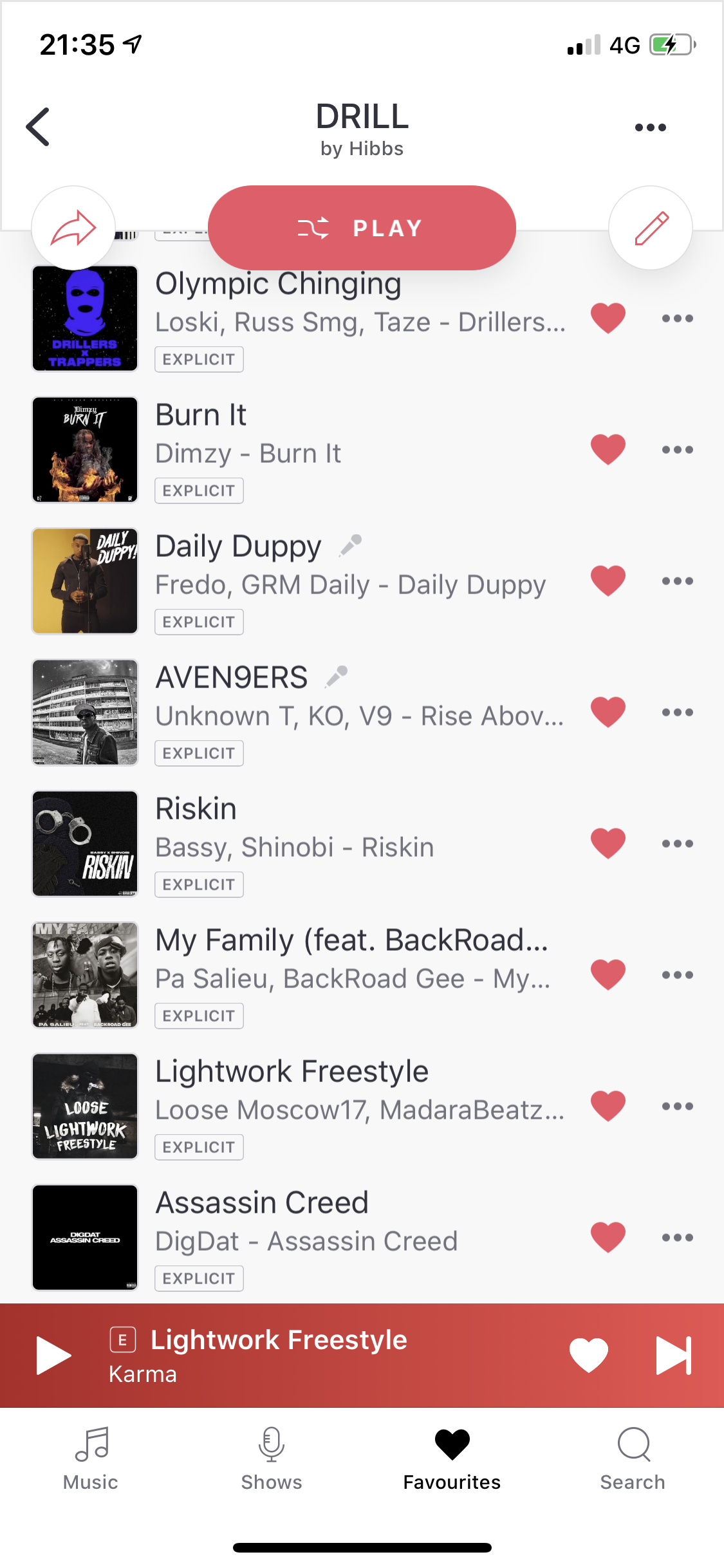Open more options for My Family
Screen dimensions: 724x1568
(x=678, y=975)
